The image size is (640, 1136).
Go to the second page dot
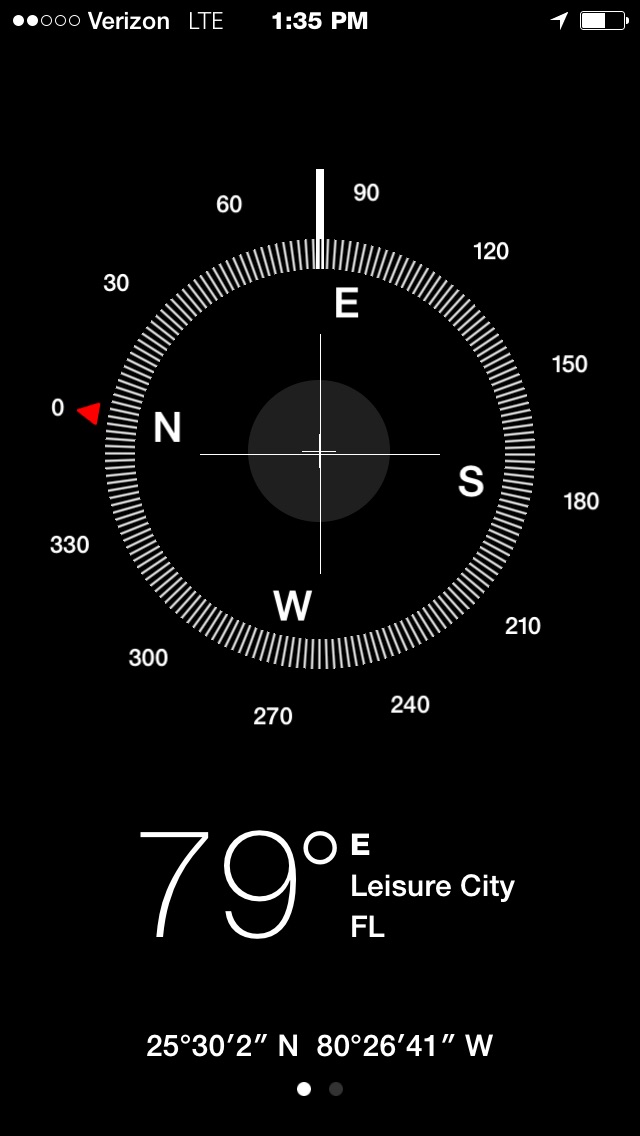[x=336, y=1088]
